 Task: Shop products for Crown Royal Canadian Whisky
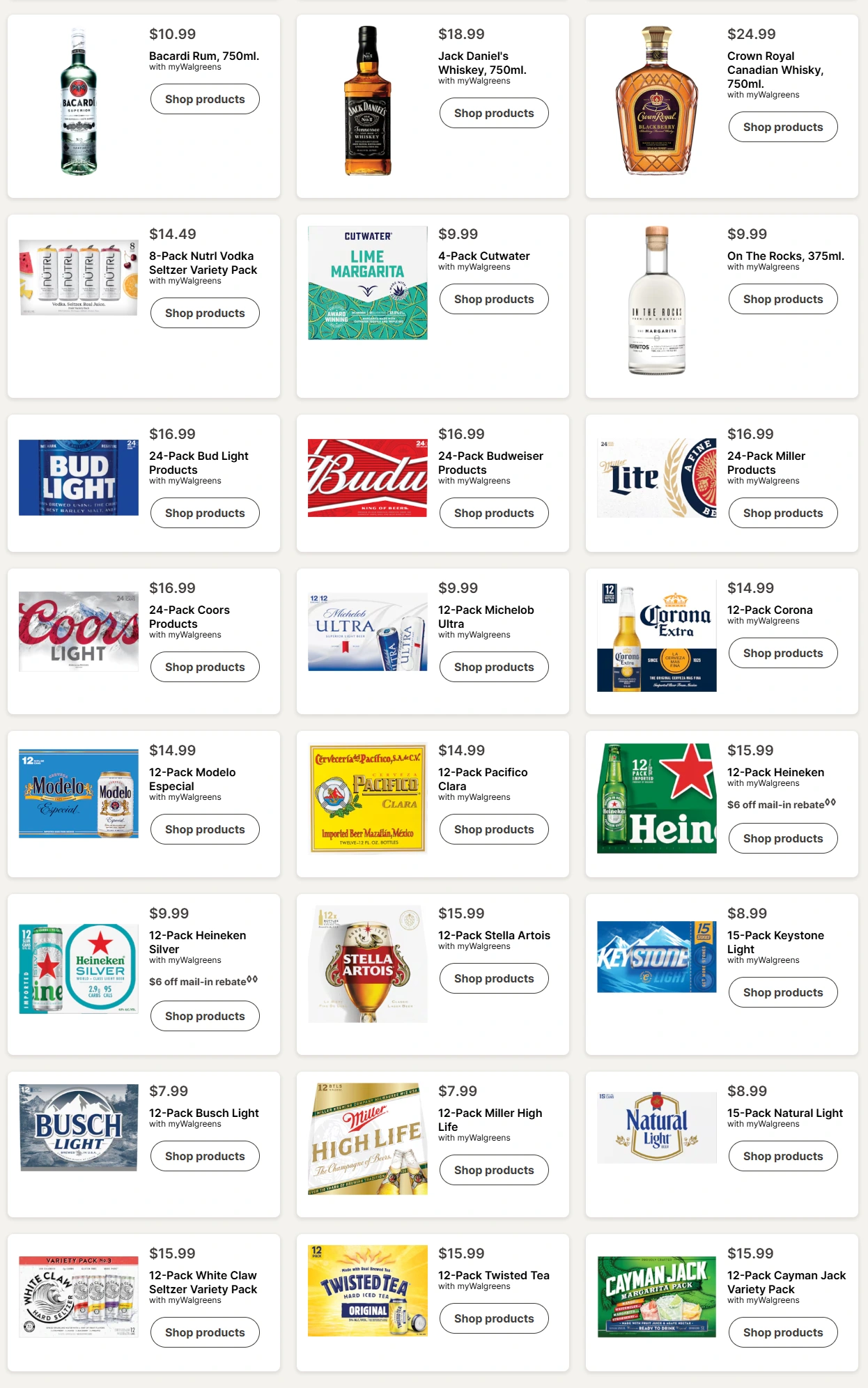tap(783, 128)
